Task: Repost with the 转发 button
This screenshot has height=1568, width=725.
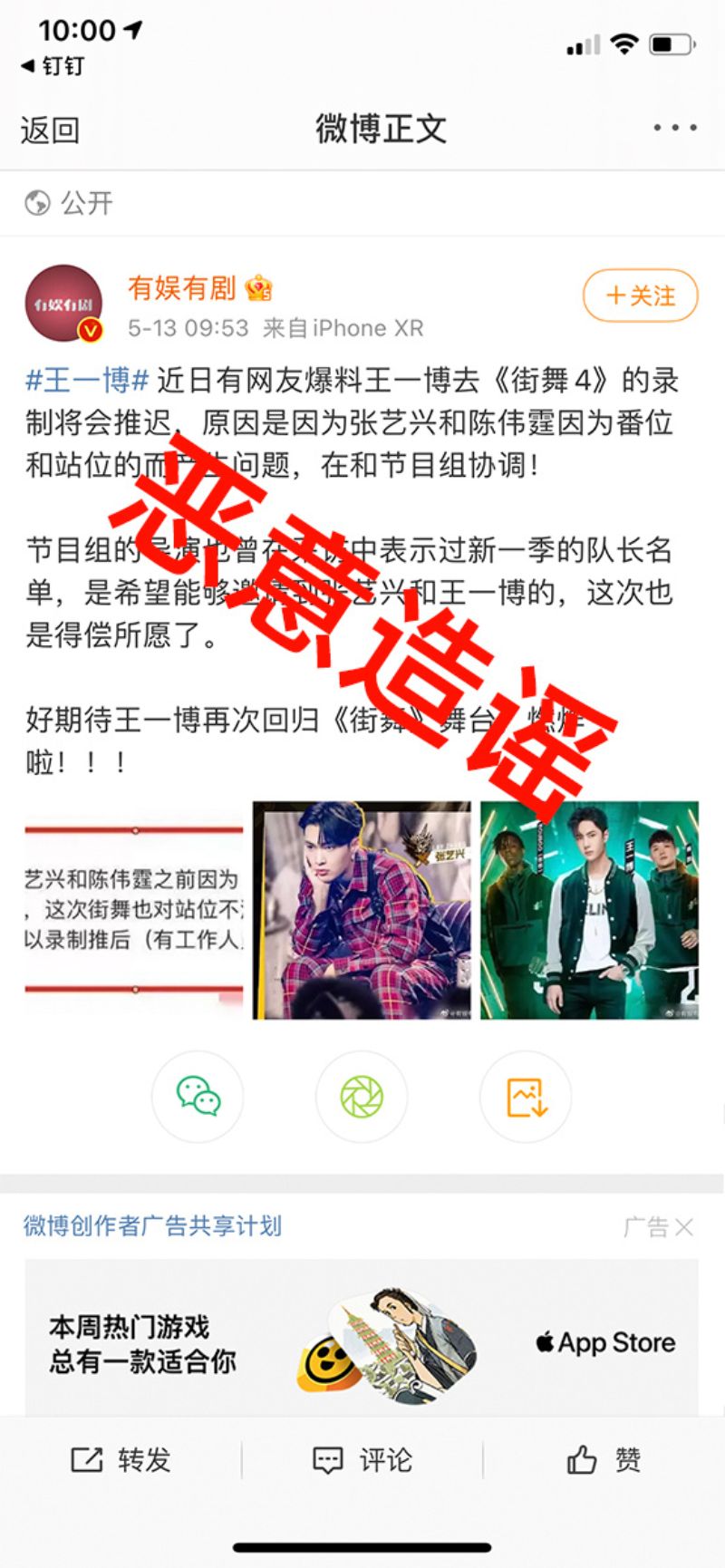Action: (121, 1460)
